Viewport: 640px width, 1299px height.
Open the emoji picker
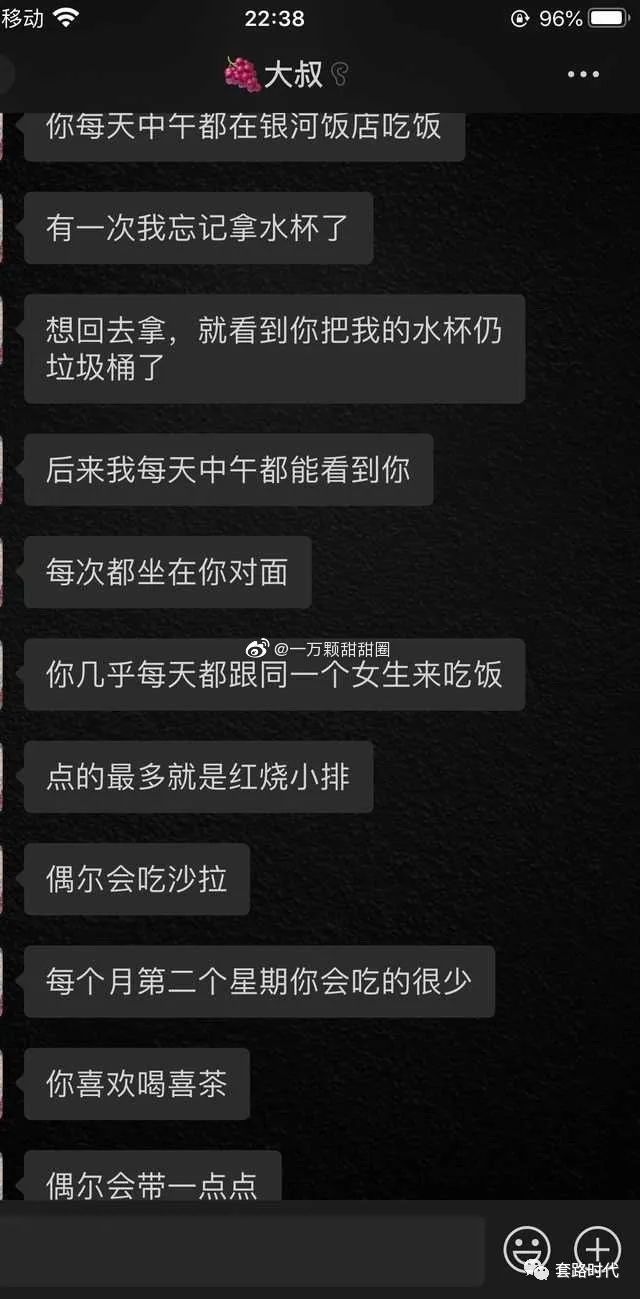[527, 1248]
